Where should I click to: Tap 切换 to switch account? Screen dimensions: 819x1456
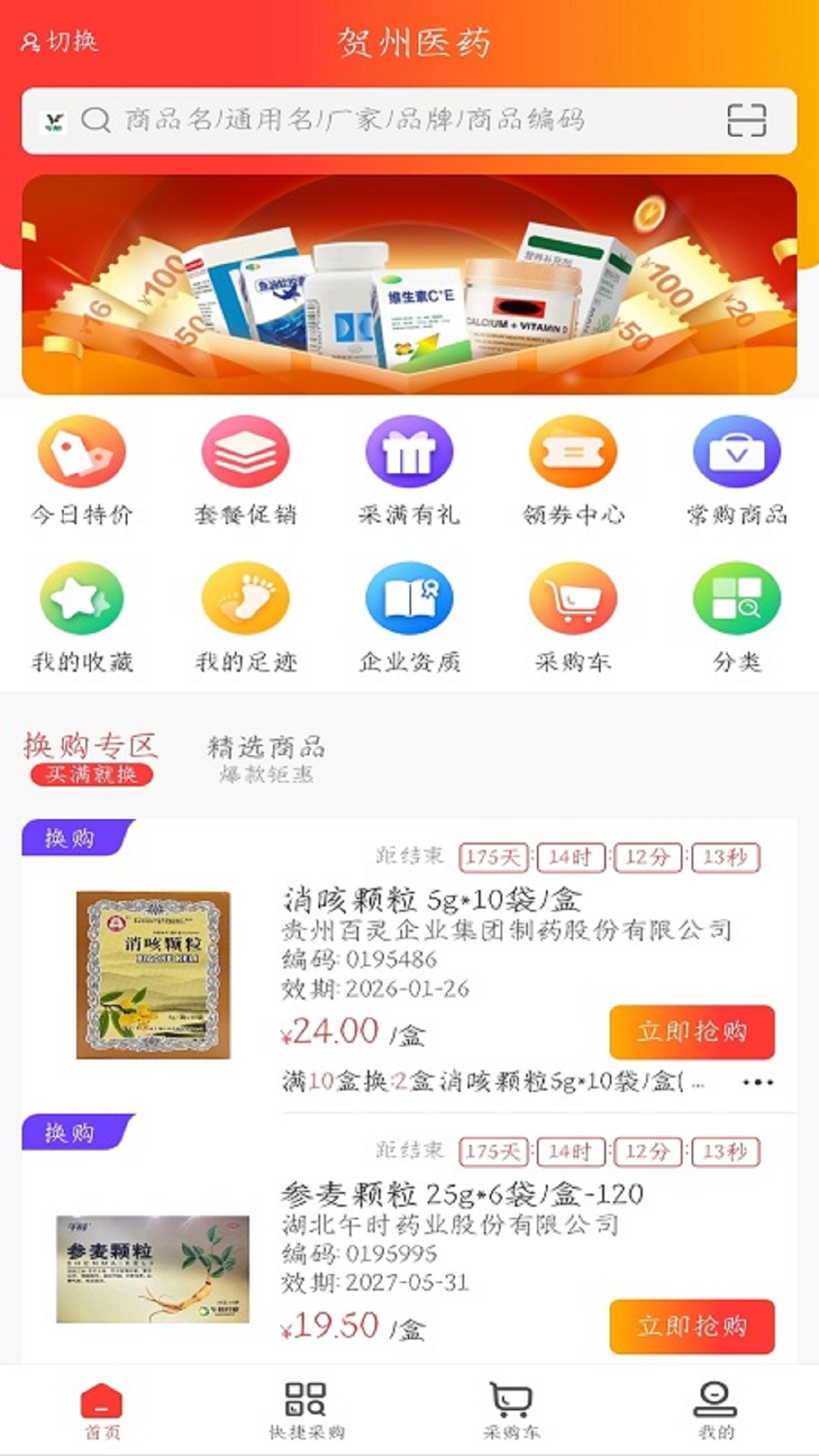click(61, 42)
